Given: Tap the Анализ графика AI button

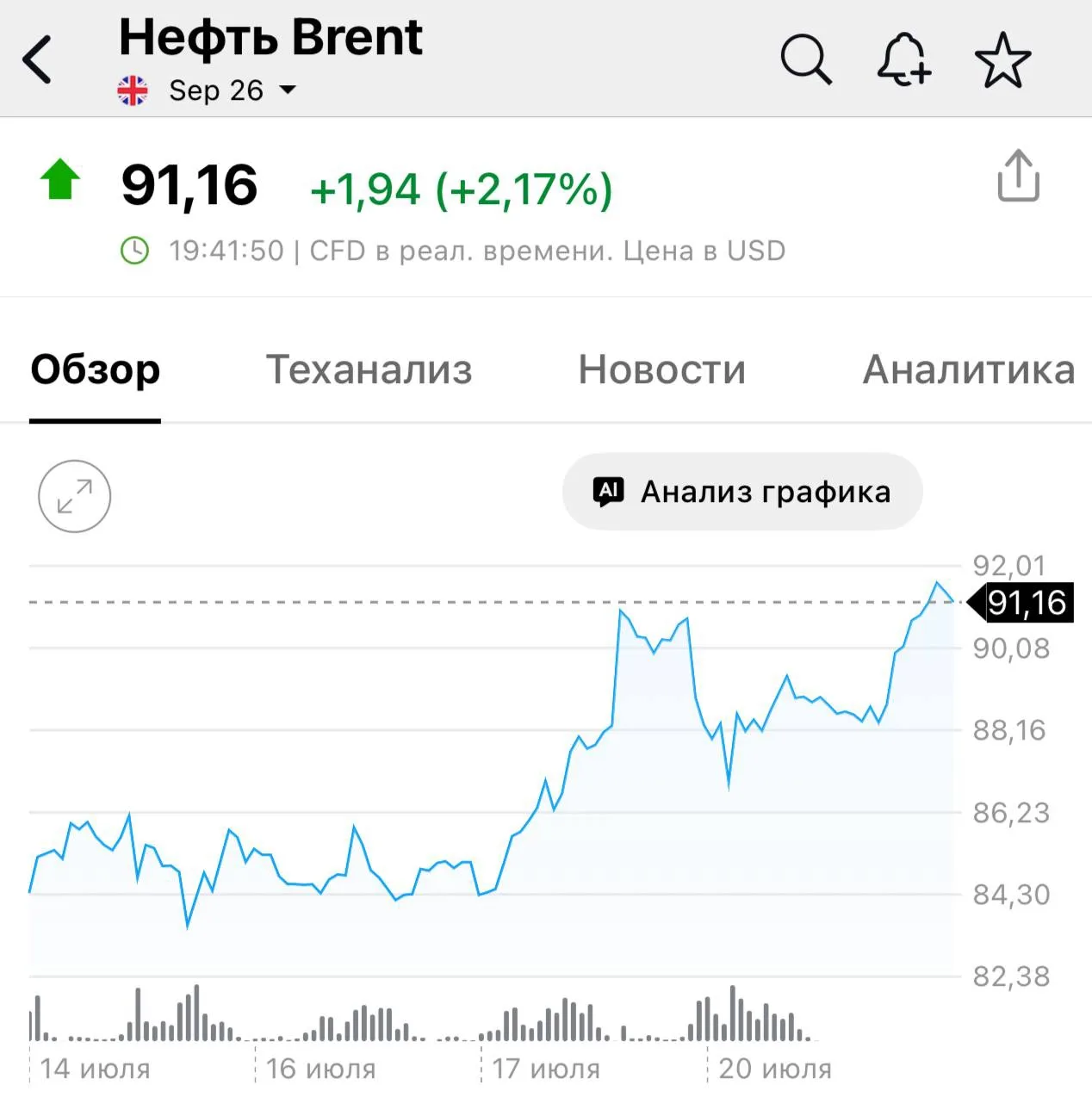Looking at the screenshot, I should [742, 492].
